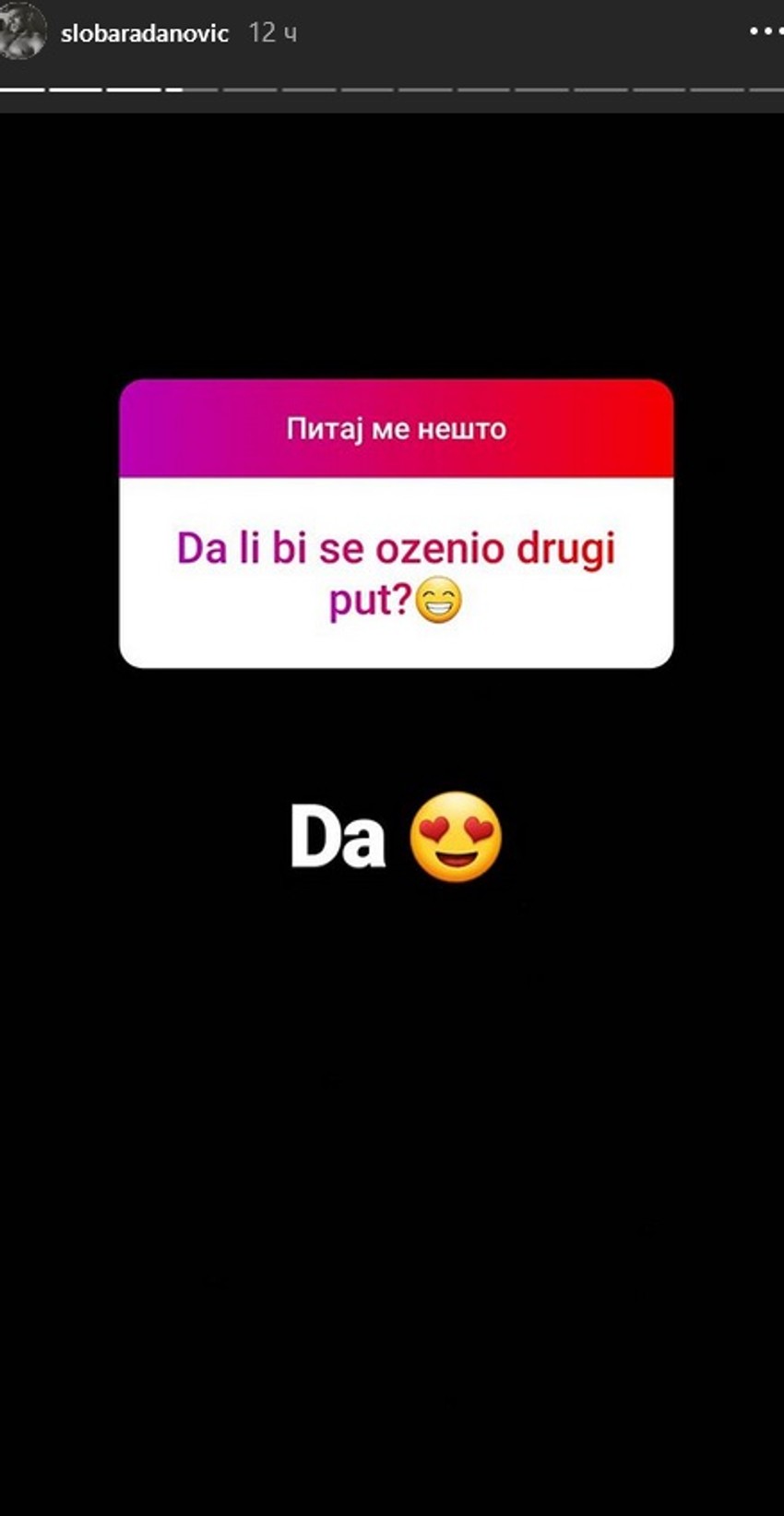Click the story progress bar

(x=392, y=90)
